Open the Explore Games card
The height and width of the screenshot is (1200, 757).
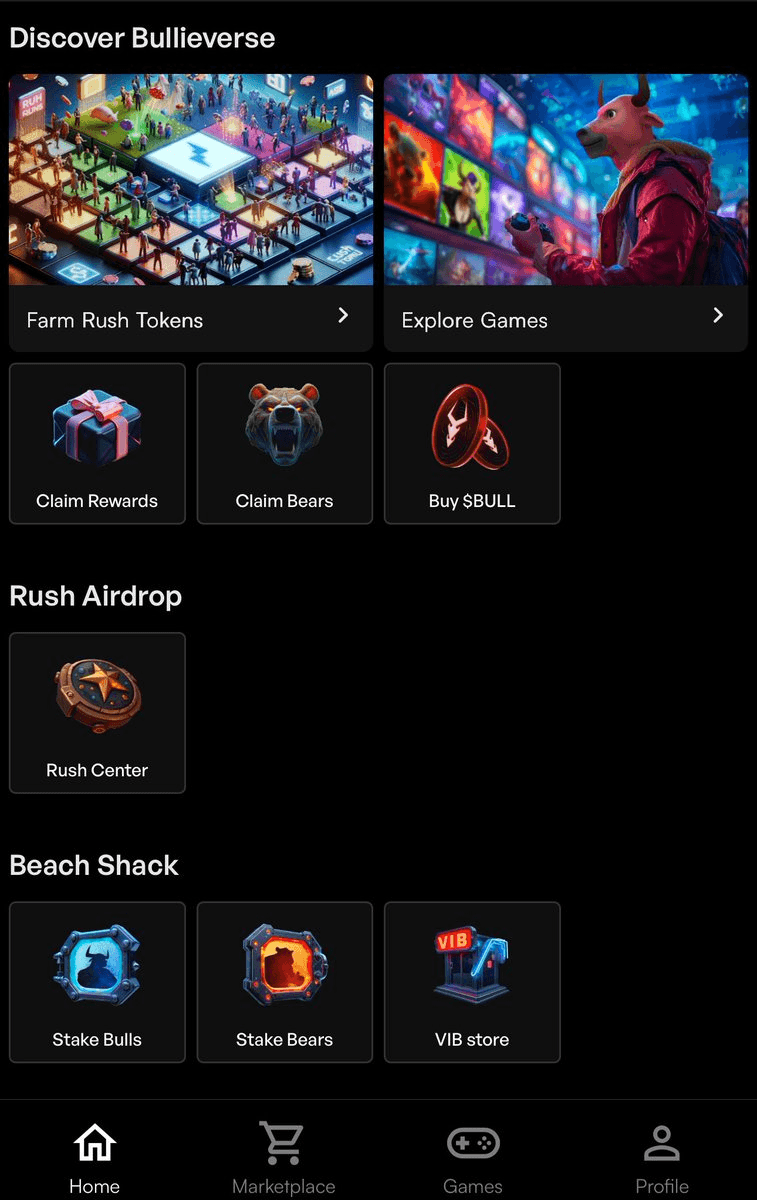566,213
